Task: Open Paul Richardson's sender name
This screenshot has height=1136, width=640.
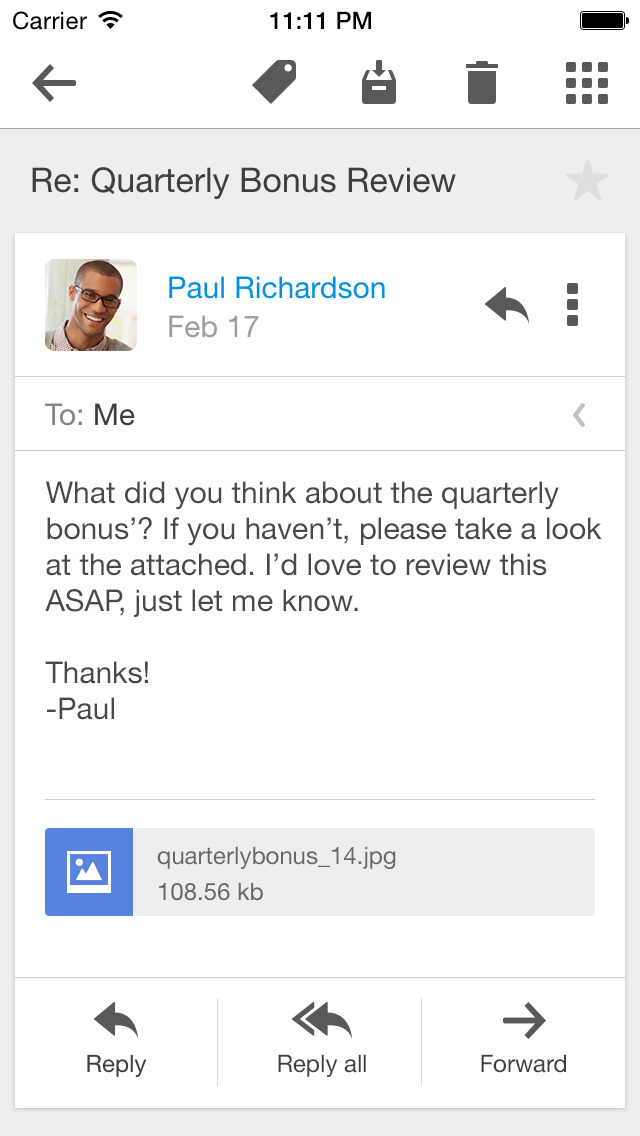Action: 276,288
